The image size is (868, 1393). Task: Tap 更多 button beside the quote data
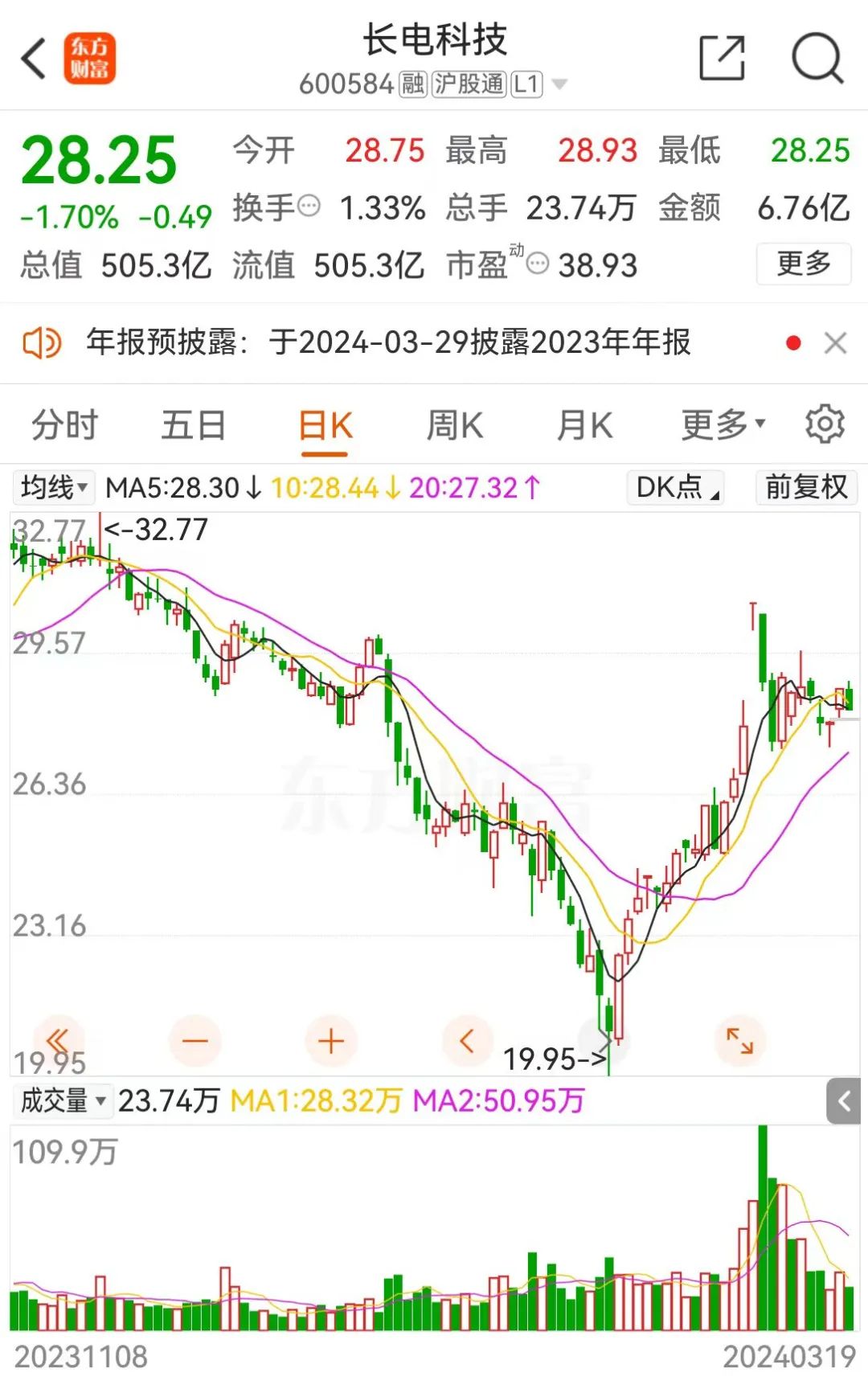(804, 264)
